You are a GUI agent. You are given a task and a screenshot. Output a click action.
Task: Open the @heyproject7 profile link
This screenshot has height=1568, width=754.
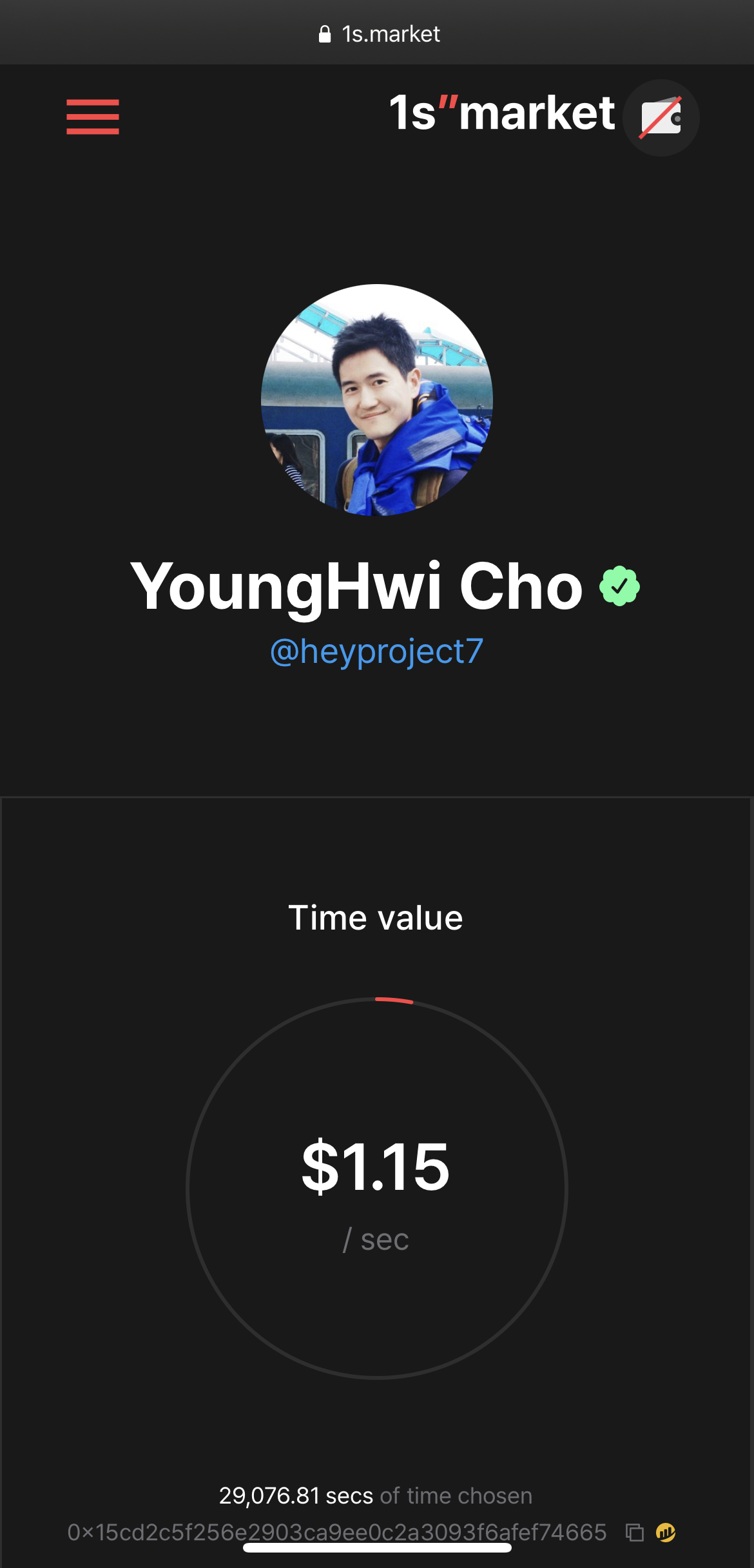coord(376,651)
